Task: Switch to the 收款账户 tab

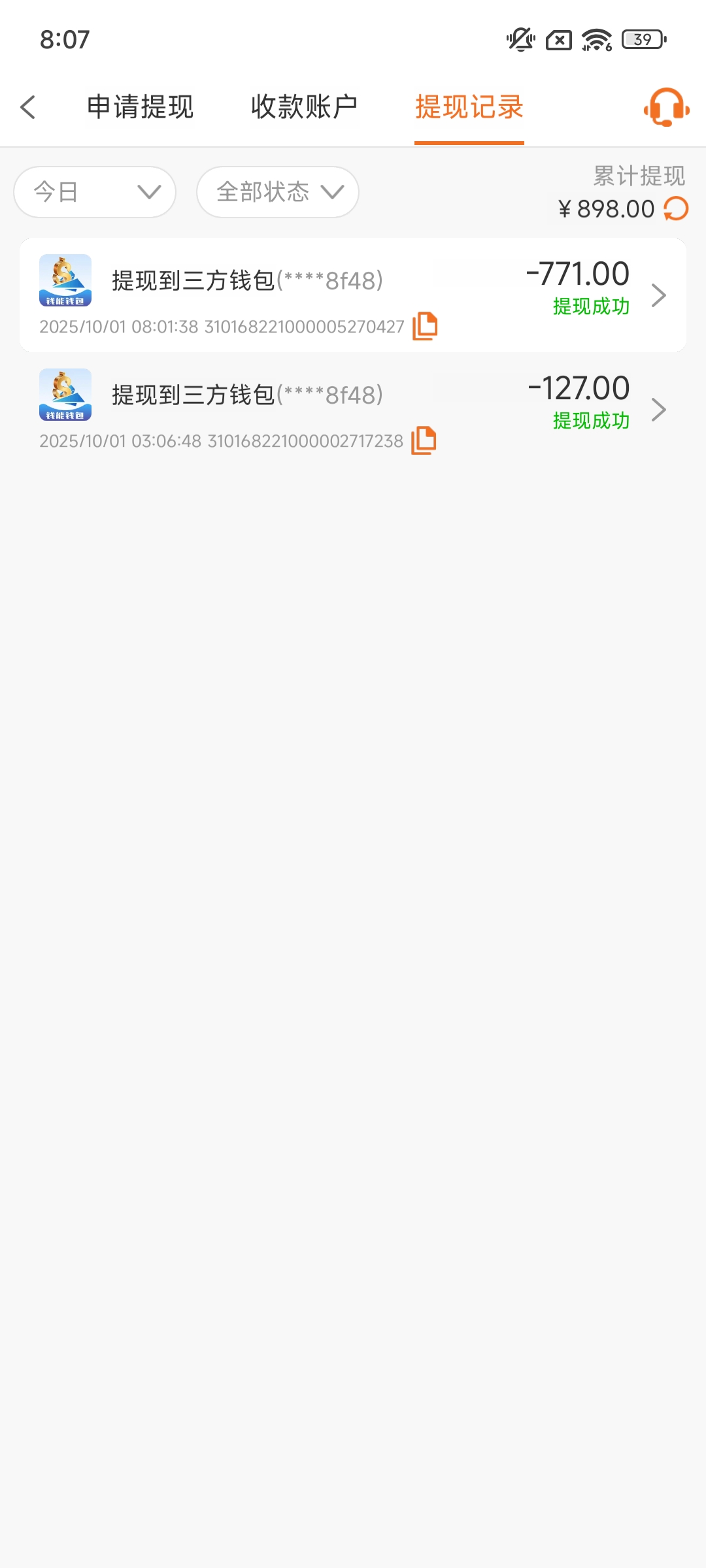Action: (x=304, y=107)
